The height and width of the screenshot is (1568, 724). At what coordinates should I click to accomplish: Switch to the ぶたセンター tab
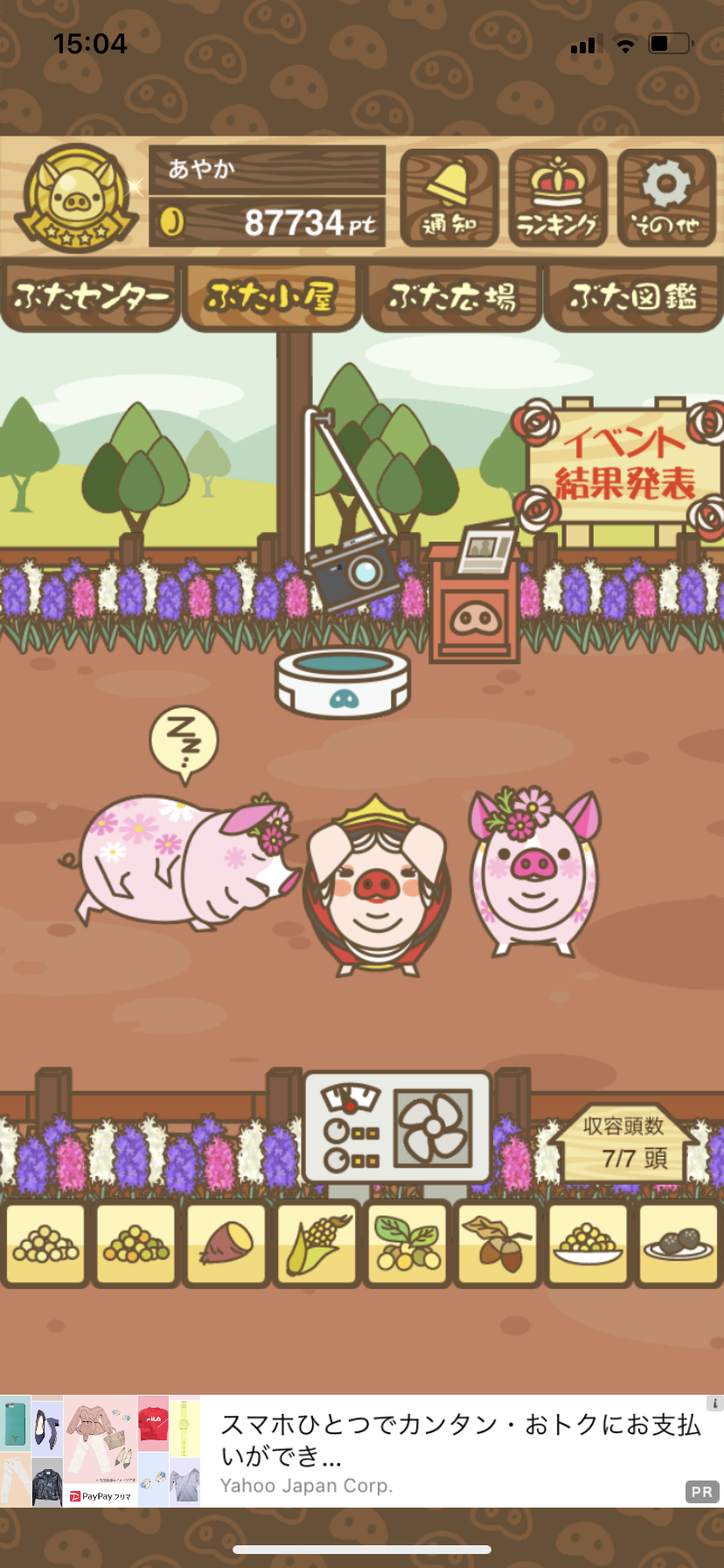point(90,297)
